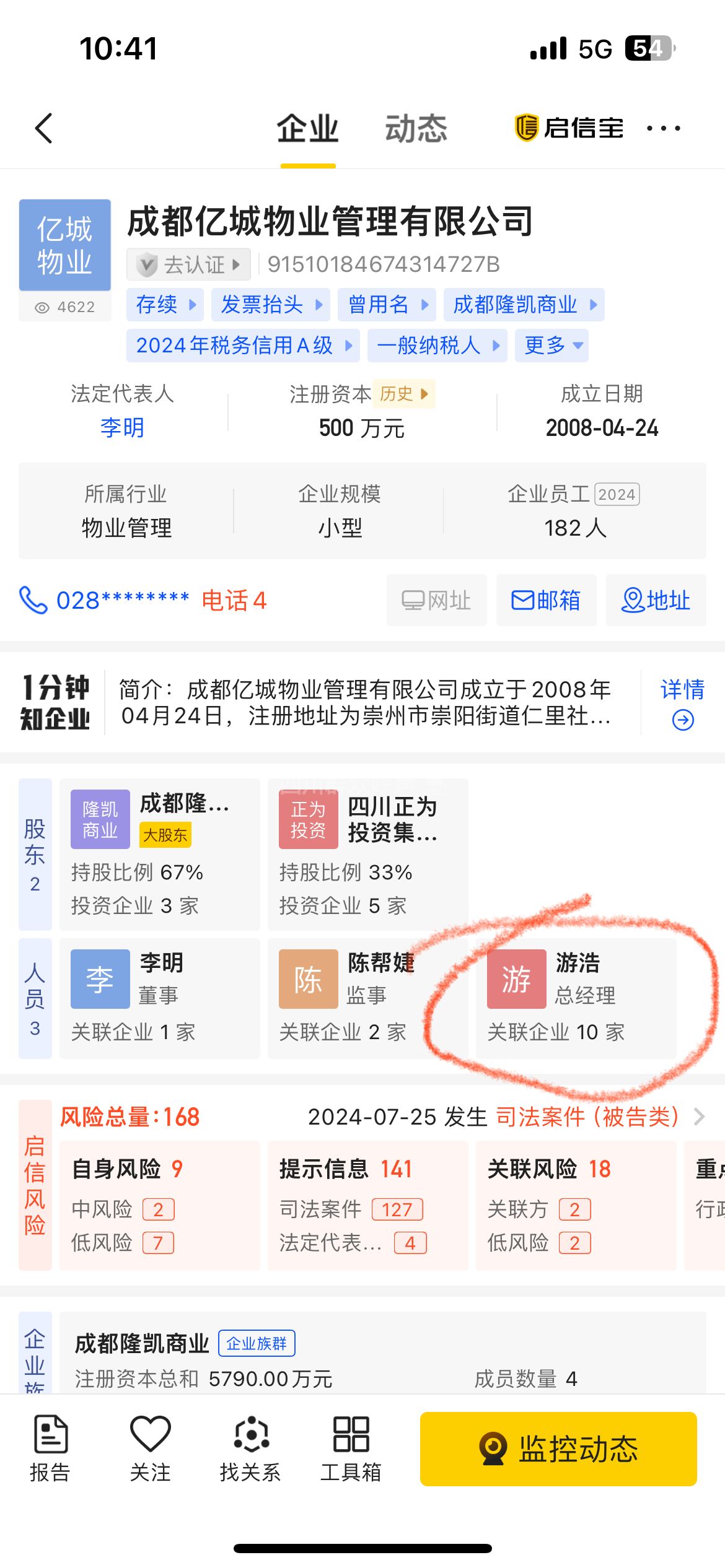
Task: Open the 发票抬头 invoice title chip
Action: [271, 305]
